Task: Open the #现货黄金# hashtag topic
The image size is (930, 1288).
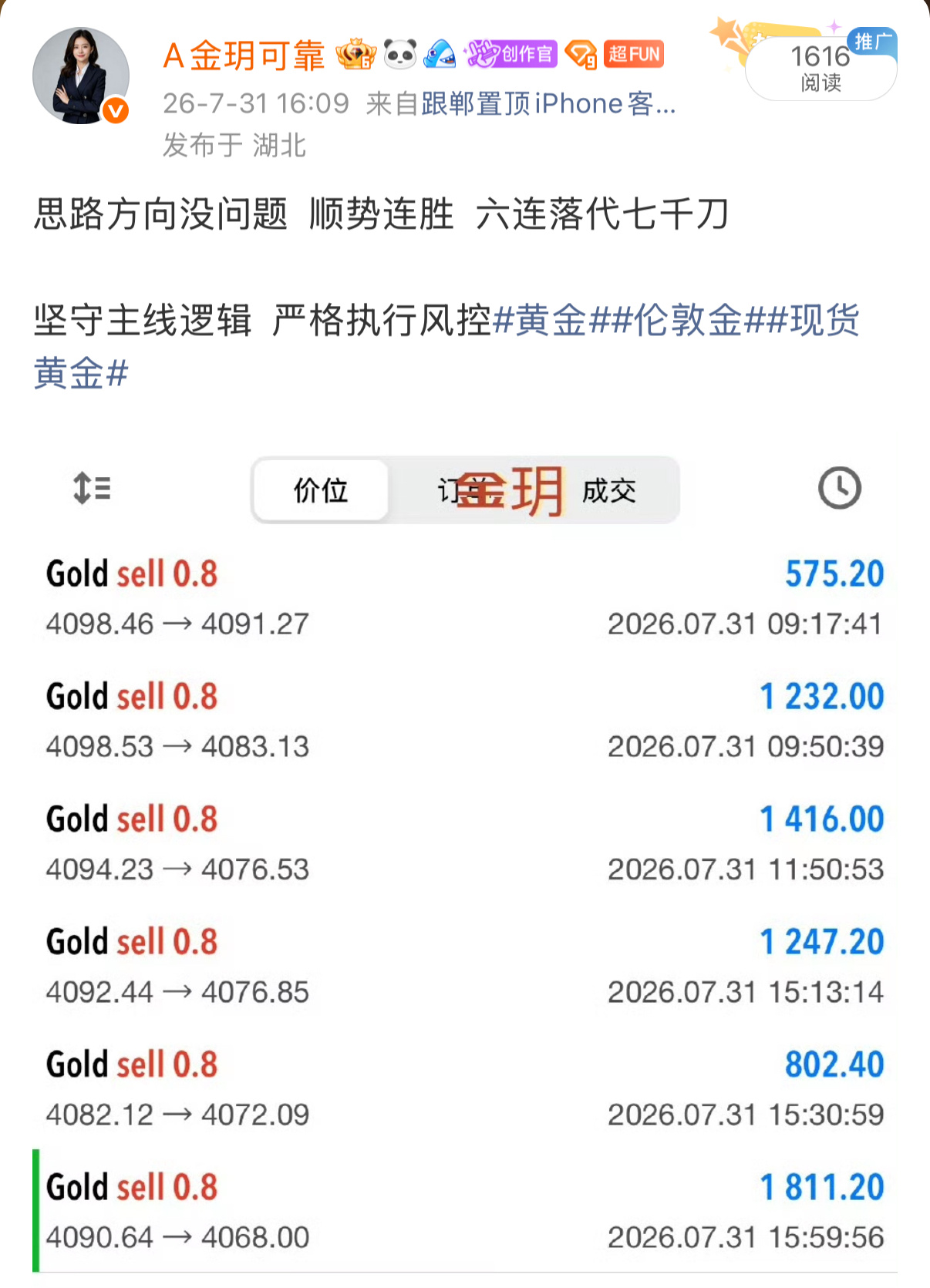Action: (x=447, y=347)
